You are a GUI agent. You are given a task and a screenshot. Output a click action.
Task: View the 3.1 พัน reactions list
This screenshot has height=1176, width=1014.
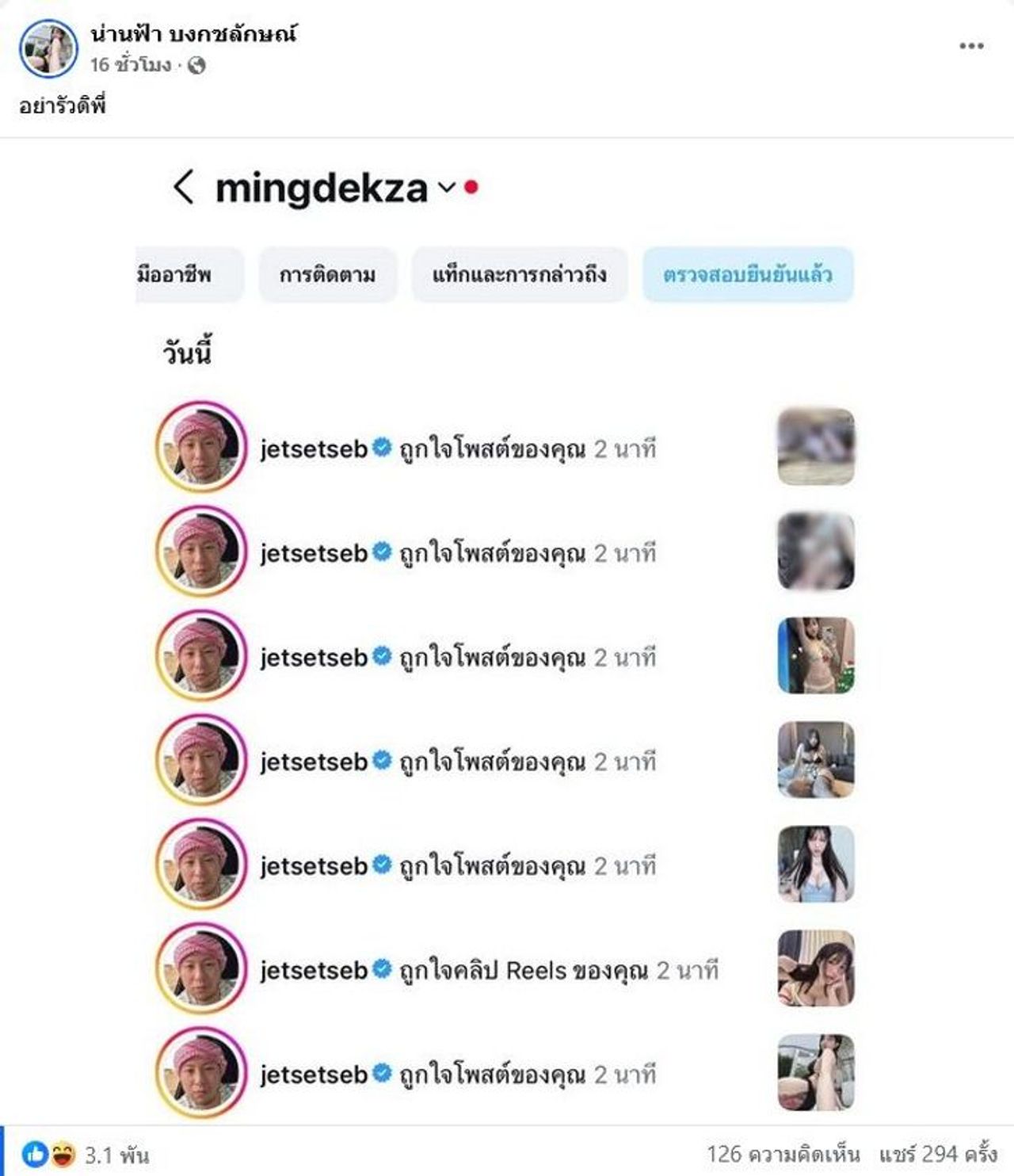click(116, 1155)
